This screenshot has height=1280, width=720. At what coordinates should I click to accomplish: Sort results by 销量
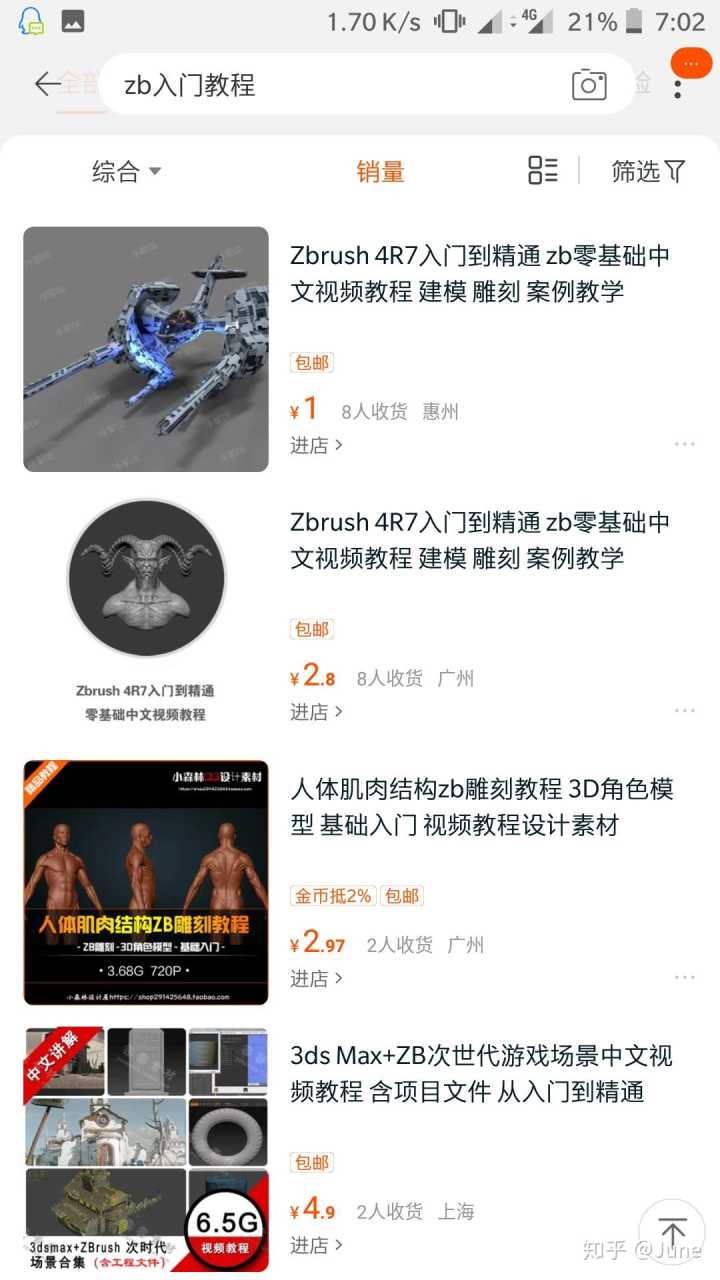(380, 172)
